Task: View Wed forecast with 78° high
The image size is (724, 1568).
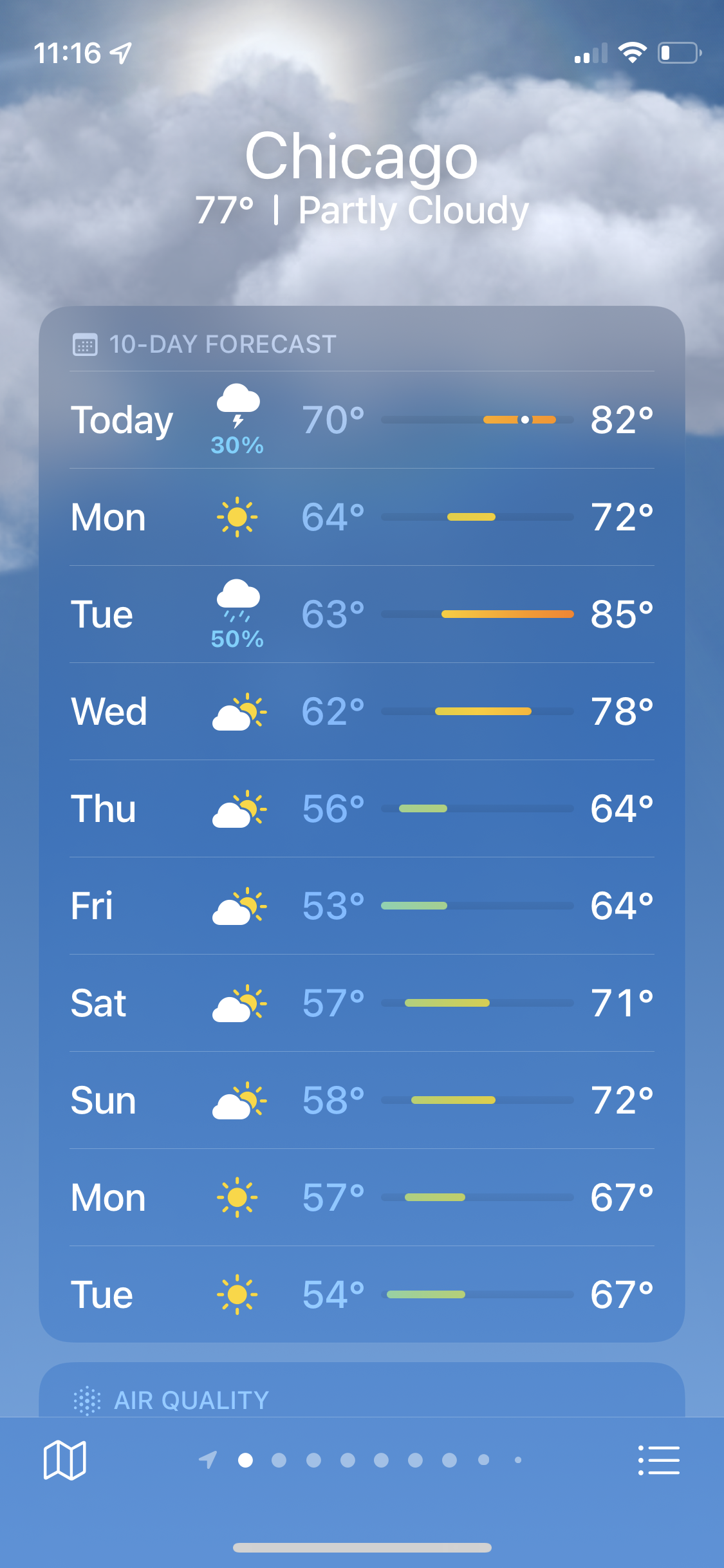Action: tap(362, 711)
